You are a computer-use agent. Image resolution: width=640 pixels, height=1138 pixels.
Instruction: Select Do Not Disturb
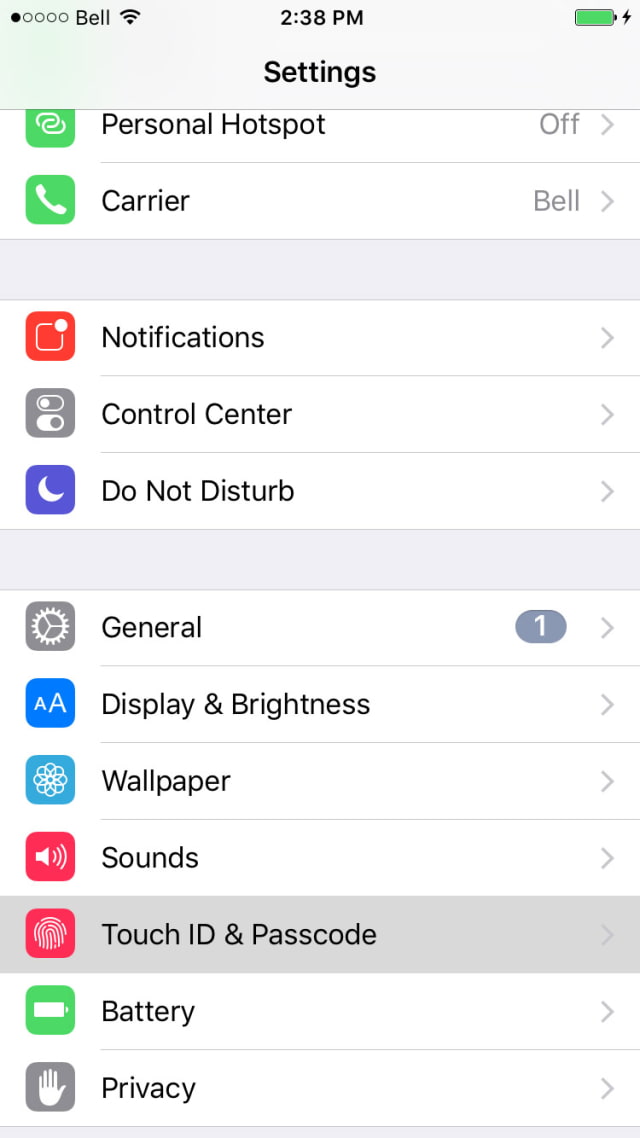pos(320,491)
